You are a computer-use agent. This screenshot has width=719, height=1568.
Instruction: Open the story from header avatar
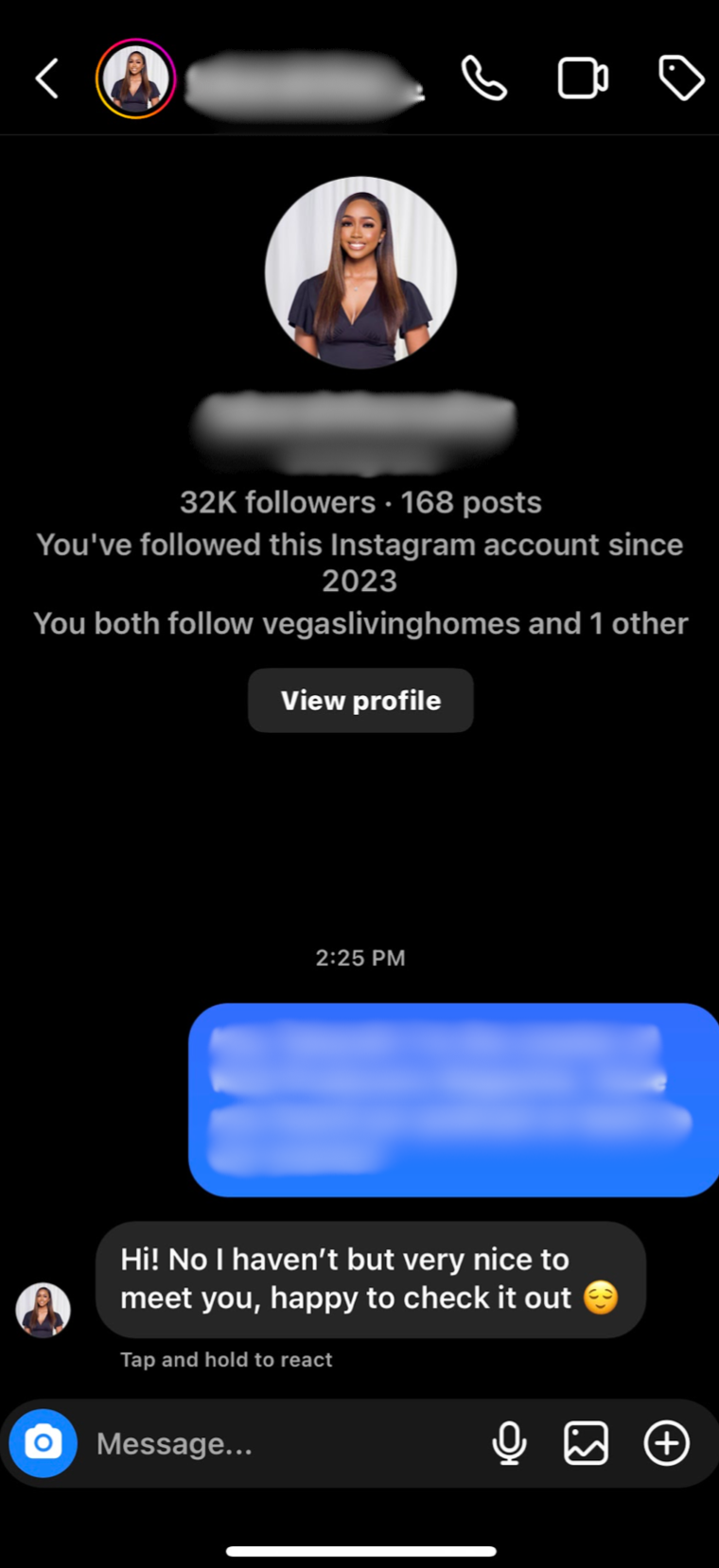point(136,78)
